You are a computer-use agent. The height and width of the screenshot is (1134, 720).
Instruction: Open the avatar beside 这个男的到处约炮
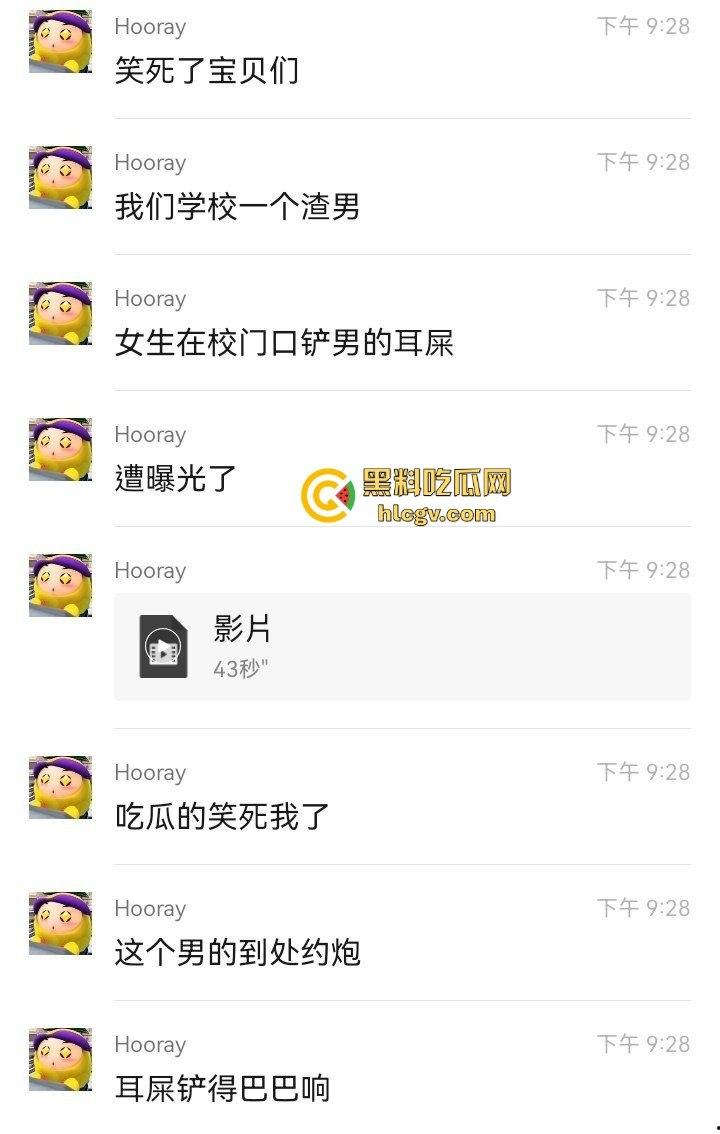coord(60,921)
